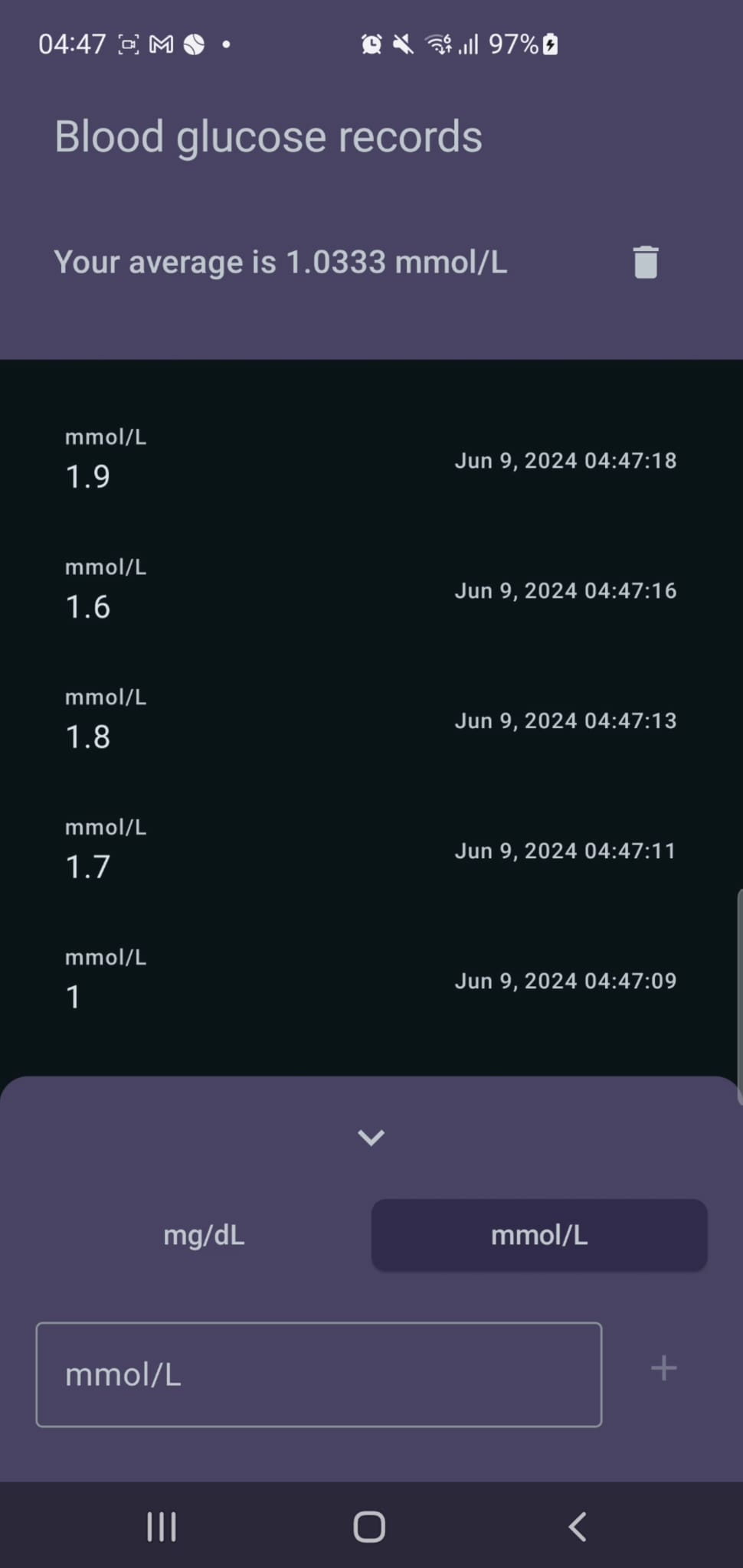The image size is (743, 1568).
Task: Open the 1.6 mmol/L record from 04:47:16
Action: (x=371, y=590)
